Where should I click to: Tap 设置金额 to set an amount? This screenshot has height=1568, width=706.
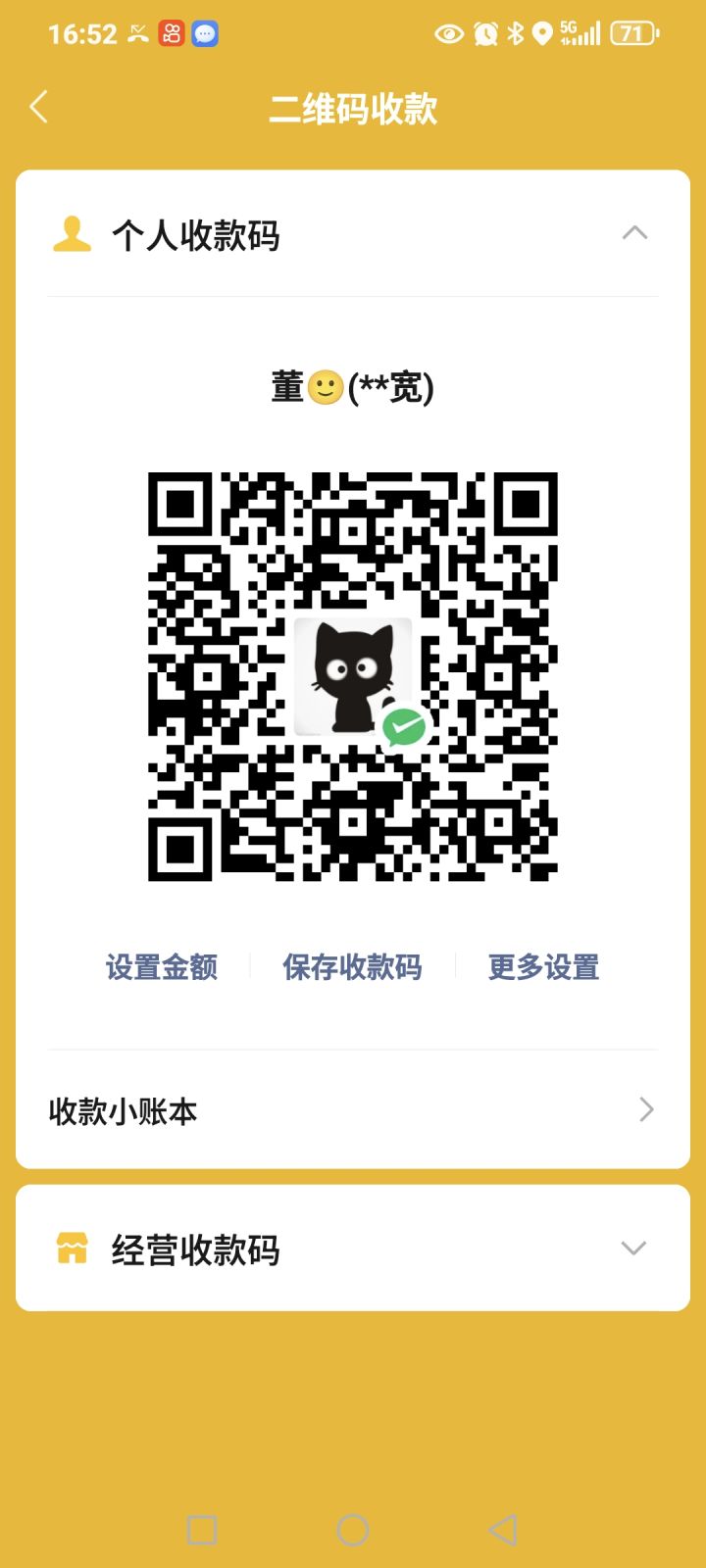point(162,967)
